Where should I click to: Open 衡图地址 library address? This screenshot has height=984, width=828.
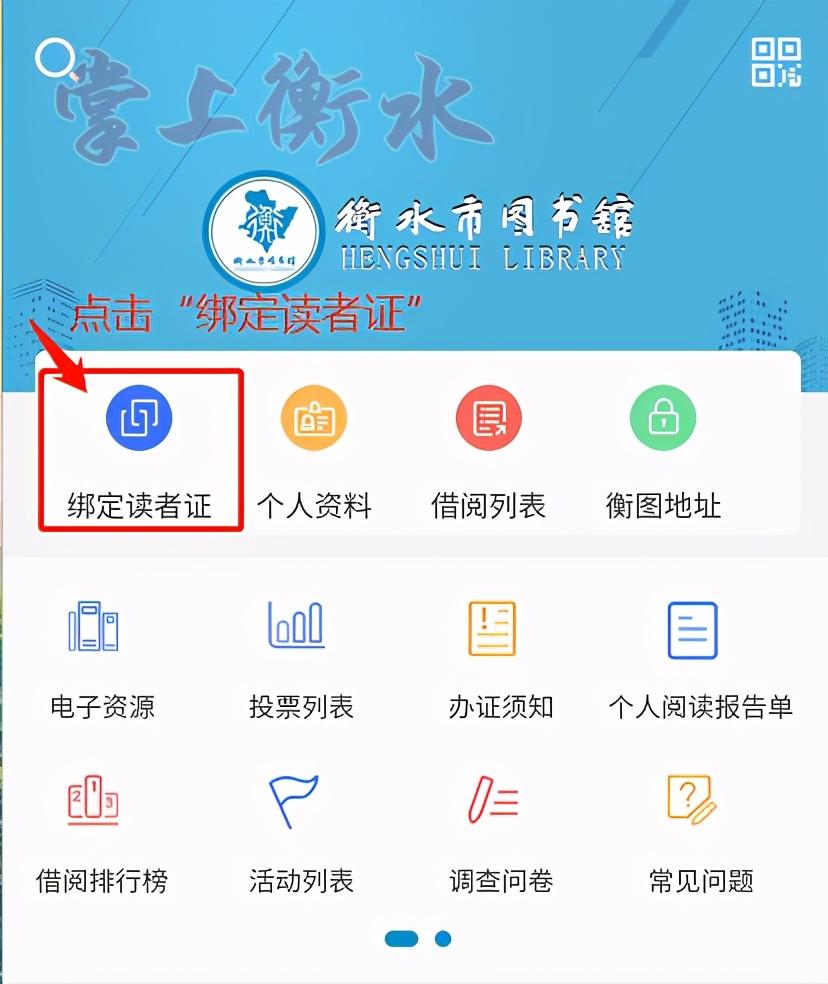point(663,418)
